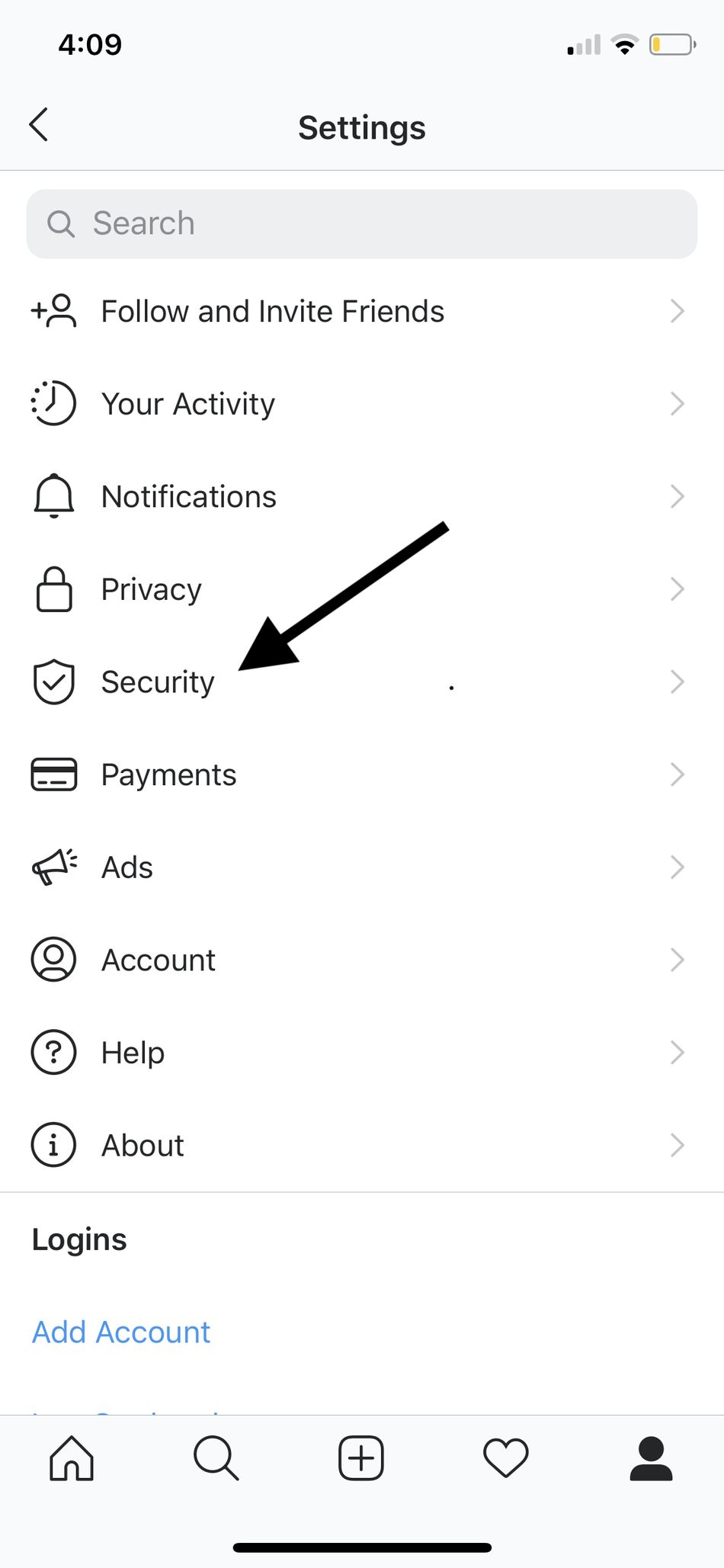Create a new post
Image resolution: width=724 pixels, height=1568 pixels.
coord(361,1458)
